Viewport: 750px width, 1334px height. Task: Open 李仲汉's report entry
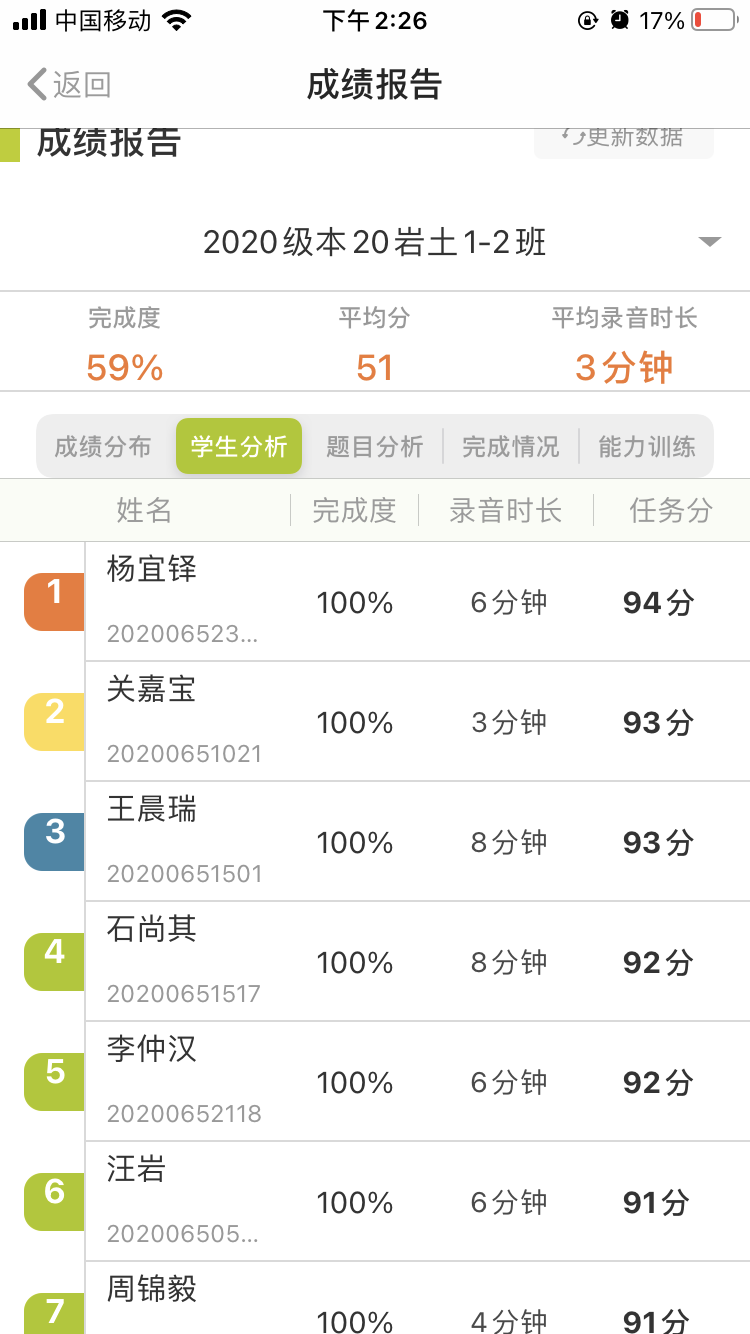point(400,1082)
